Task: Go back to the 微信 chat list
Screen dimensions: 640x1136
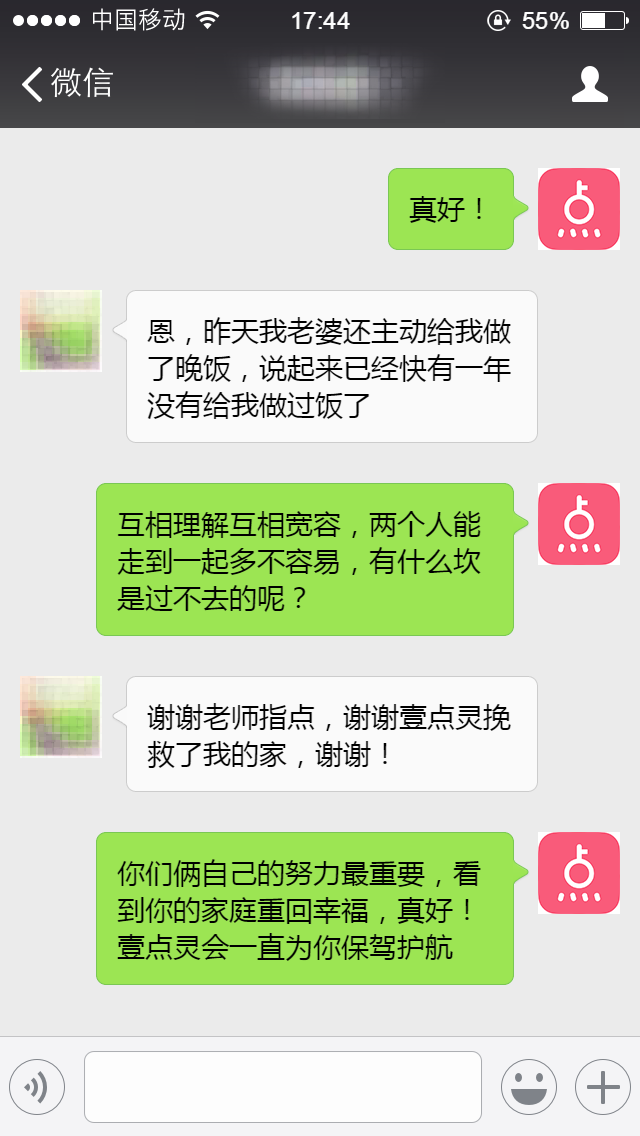Action: coord(66,84)
